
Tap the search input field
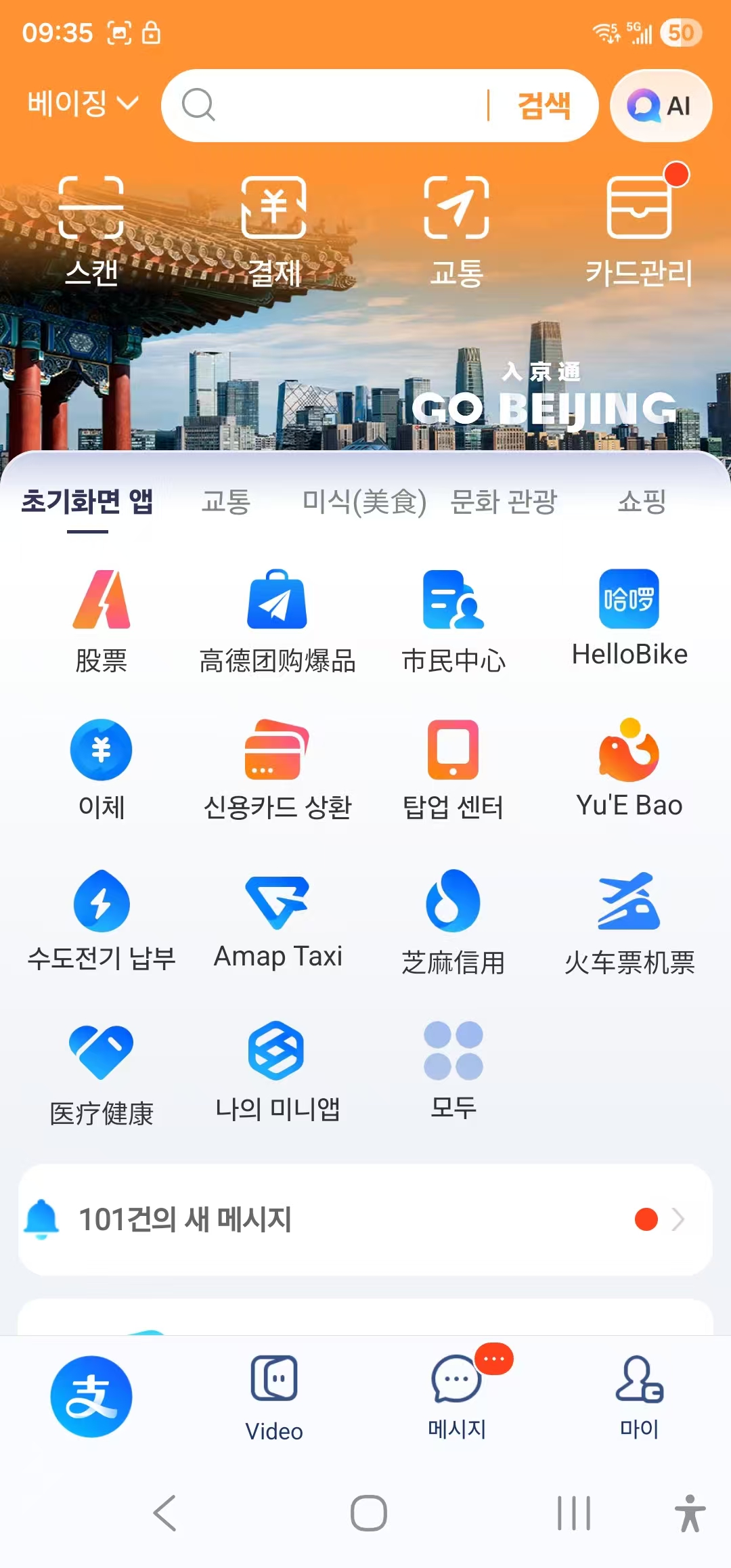pos(338,106)
